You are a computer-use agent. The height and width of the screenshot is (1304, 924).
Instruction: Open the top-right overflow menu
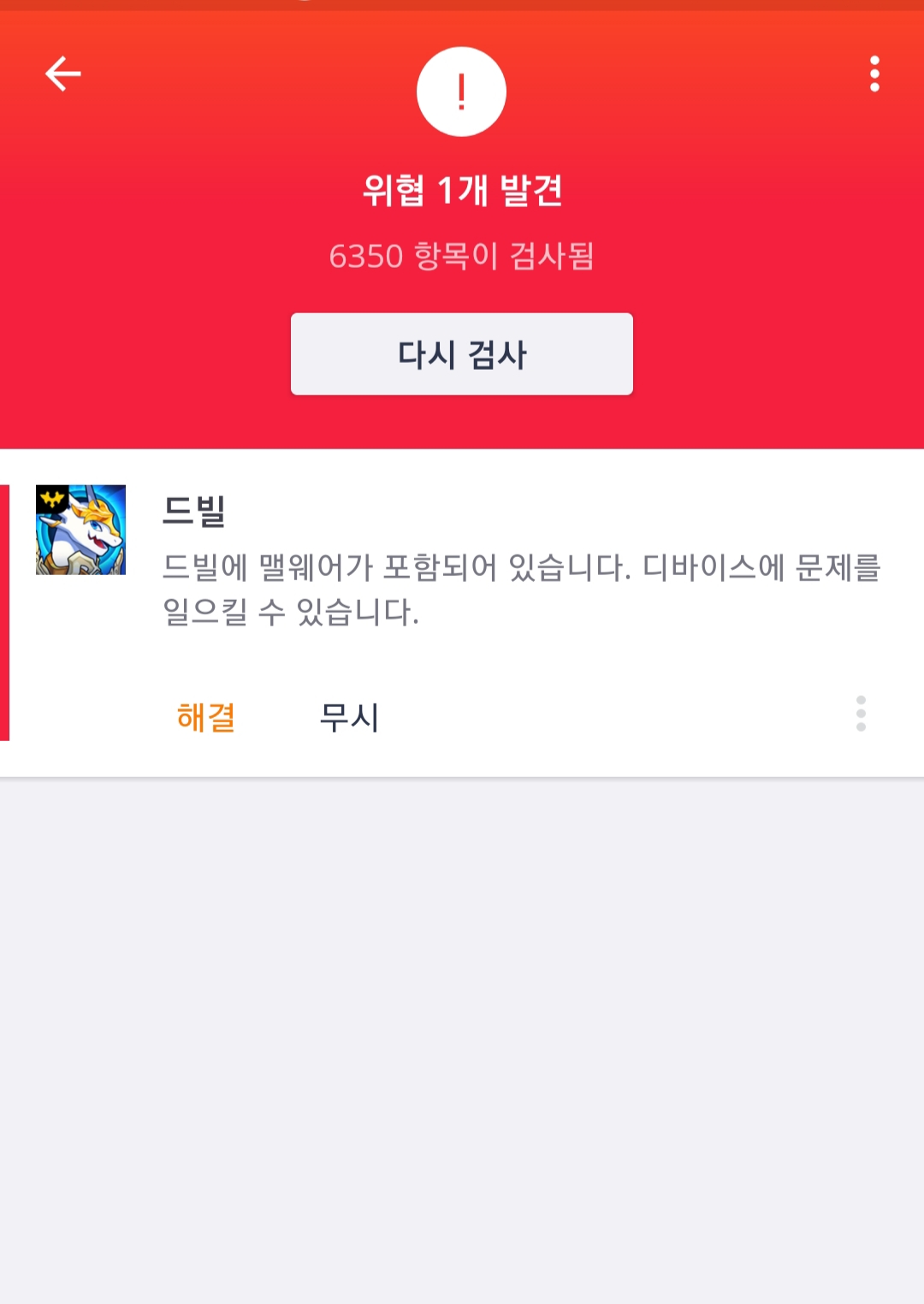(874, 74)
